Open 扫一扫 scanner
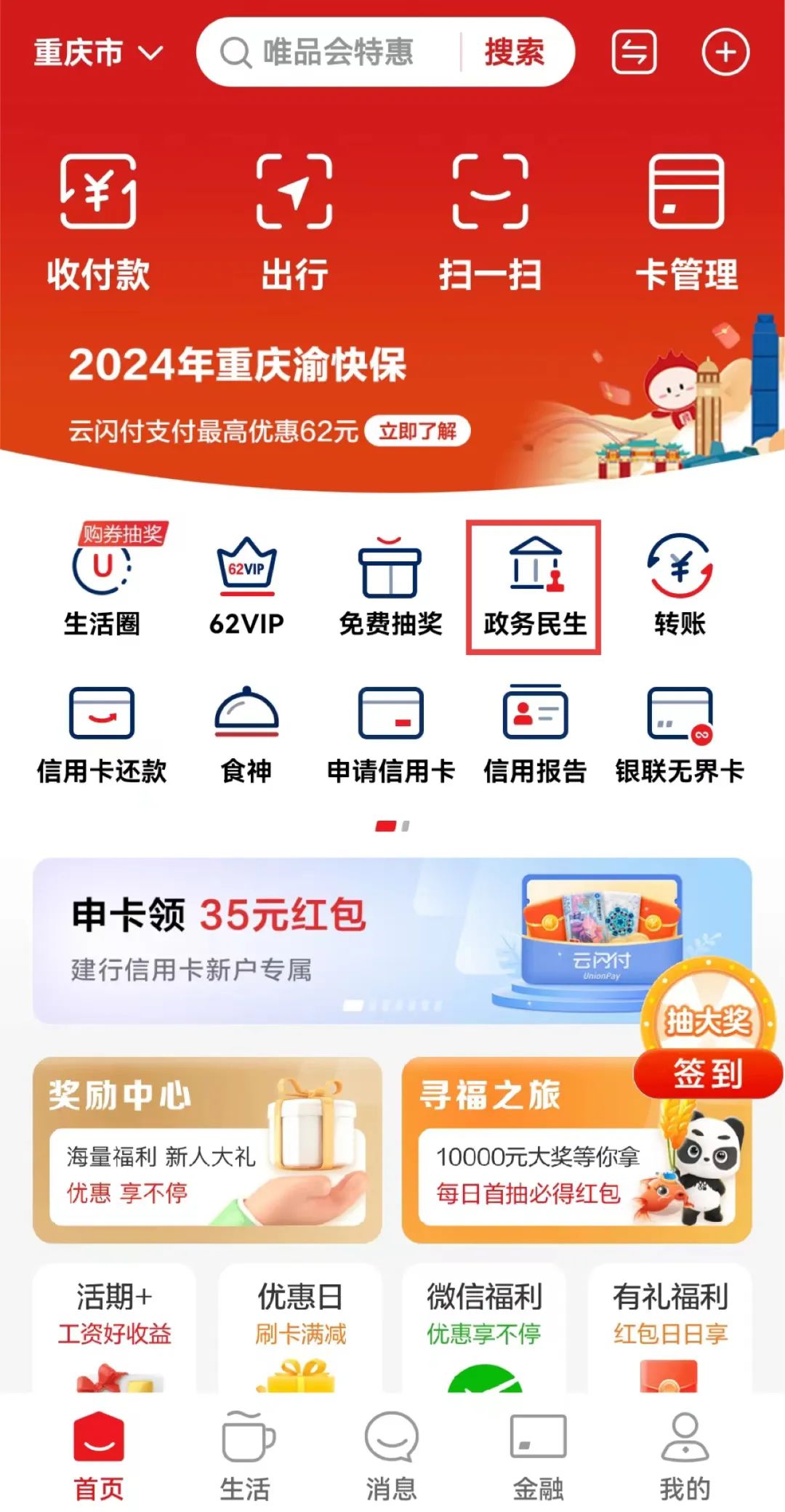The width and height of the screenshot is (785, 1512). [491, 222]
